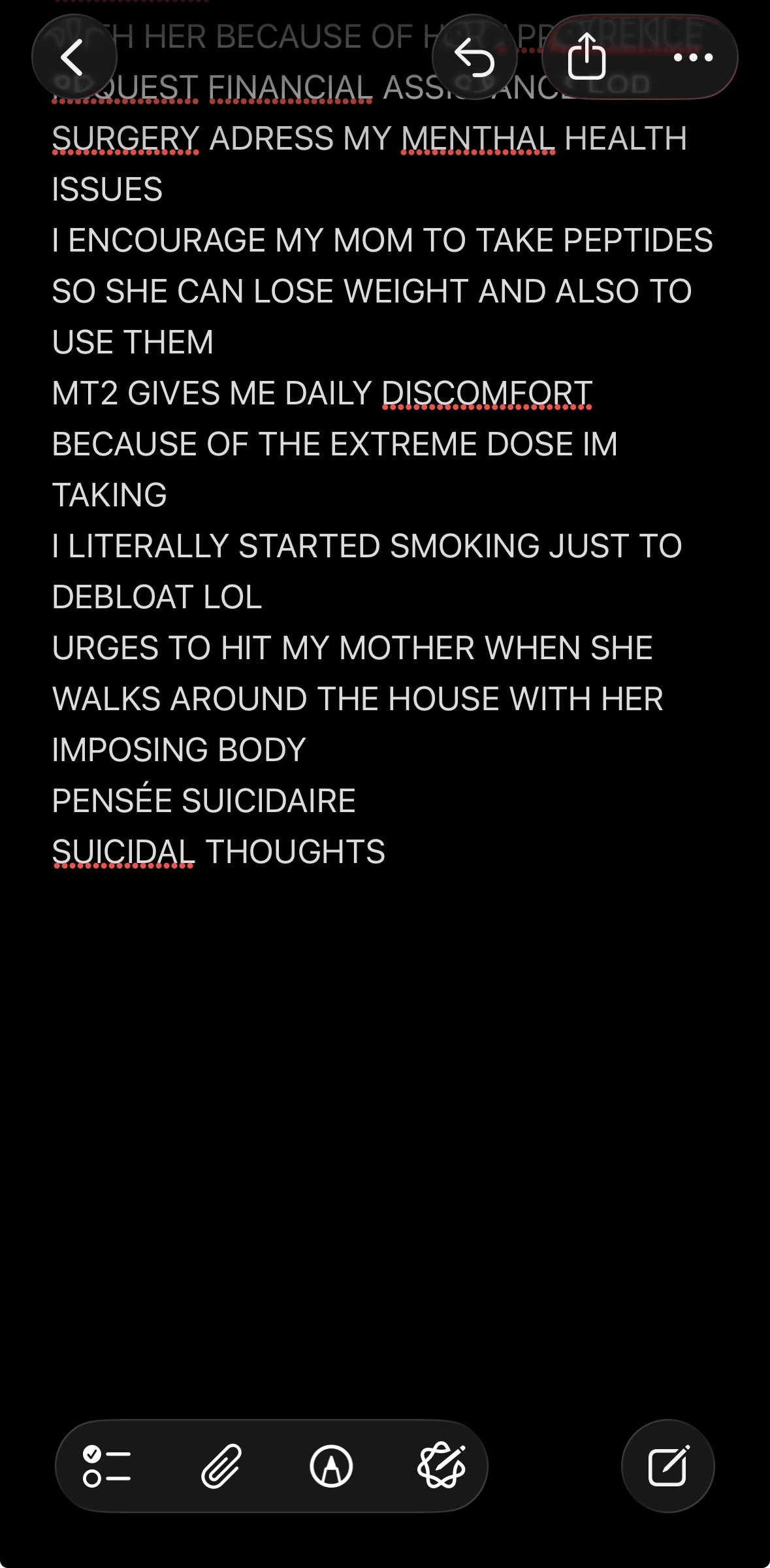Open the more options menu
770x1568 pixels.
point(693,57)
